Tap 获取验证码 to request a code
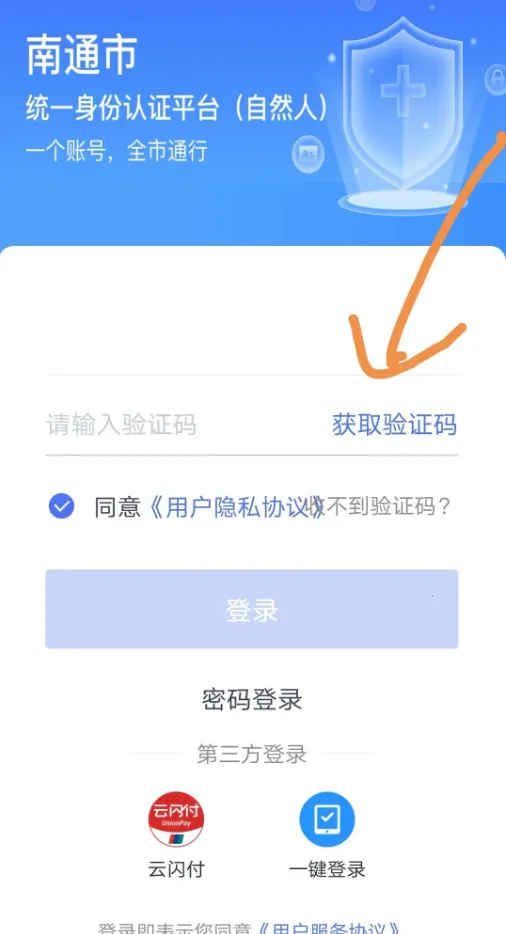Screen dimensions: 506x934 [x=395, y=425]
